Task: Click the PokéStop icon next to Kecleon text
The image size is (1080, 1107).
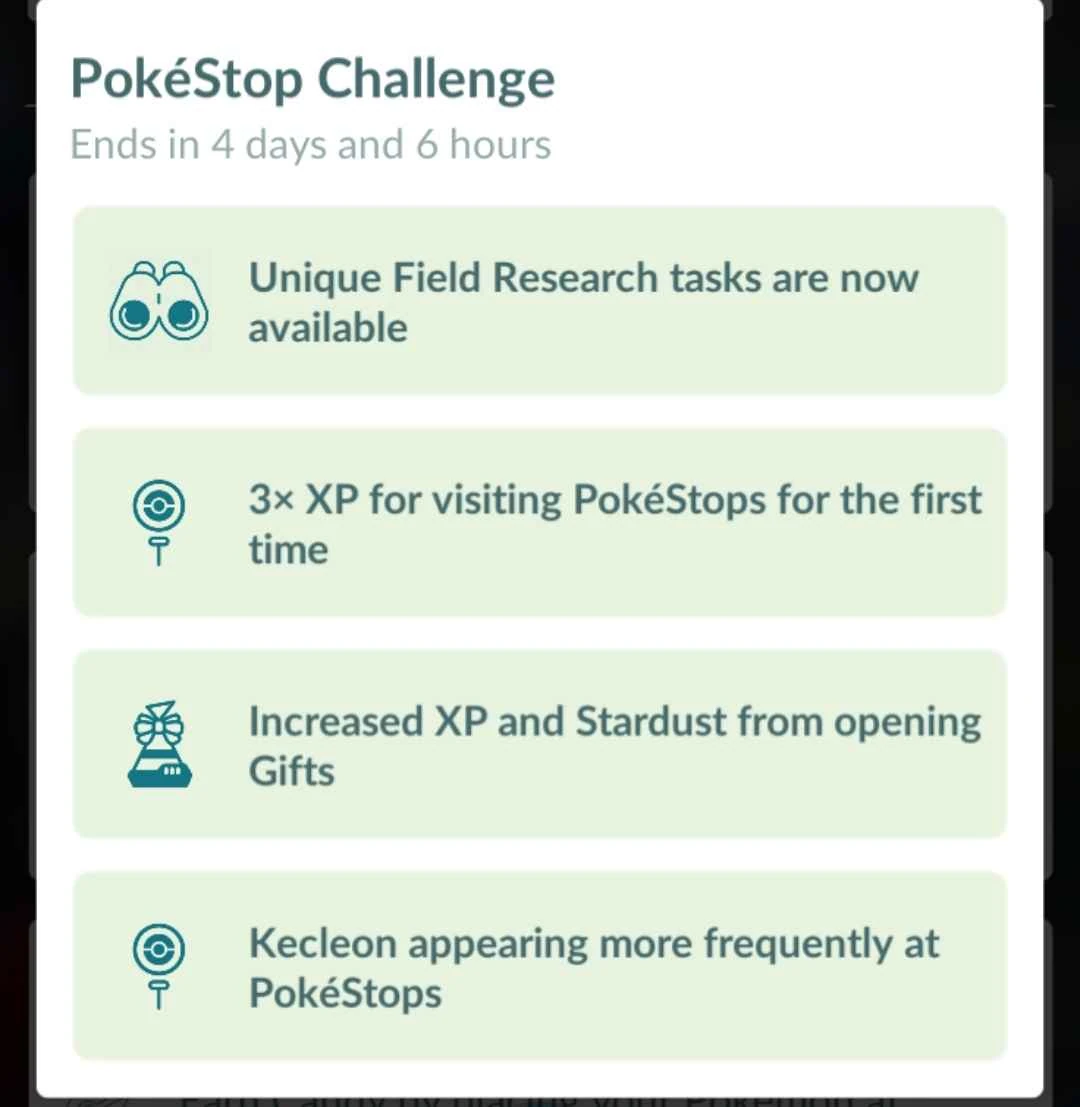Action: 158,966
